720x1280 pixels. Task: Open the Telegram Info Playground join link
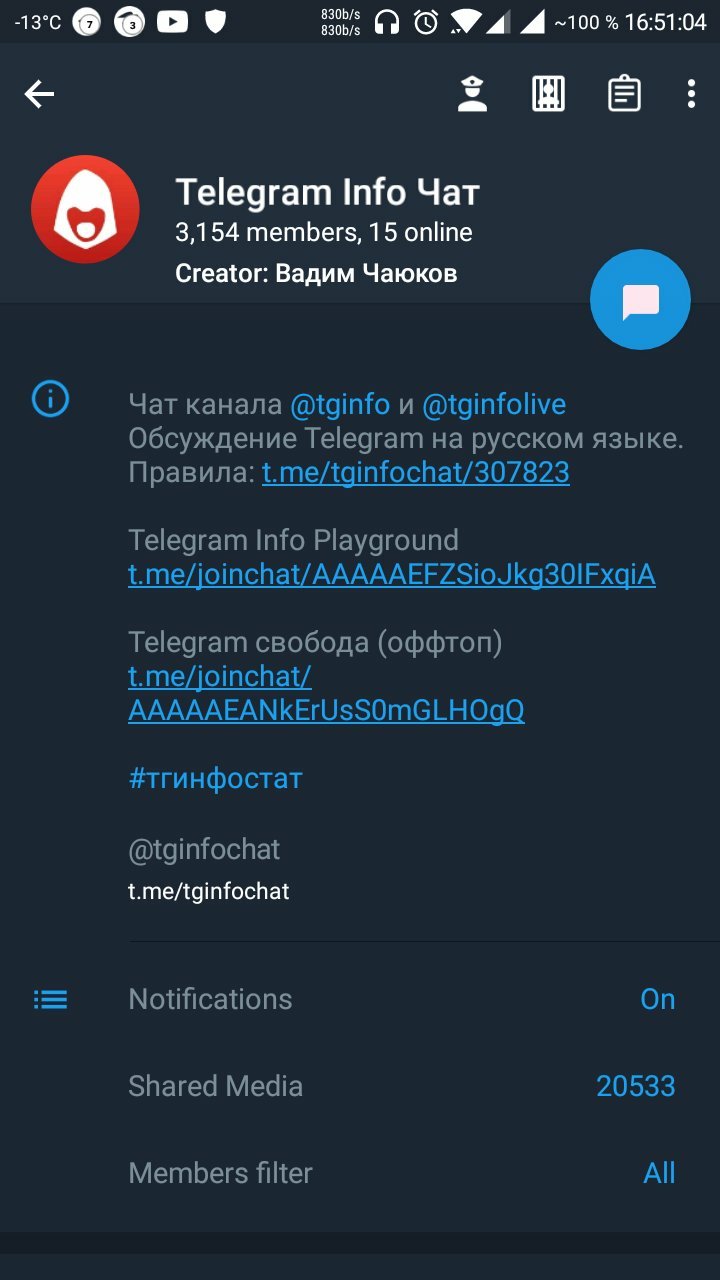(392, 575)
